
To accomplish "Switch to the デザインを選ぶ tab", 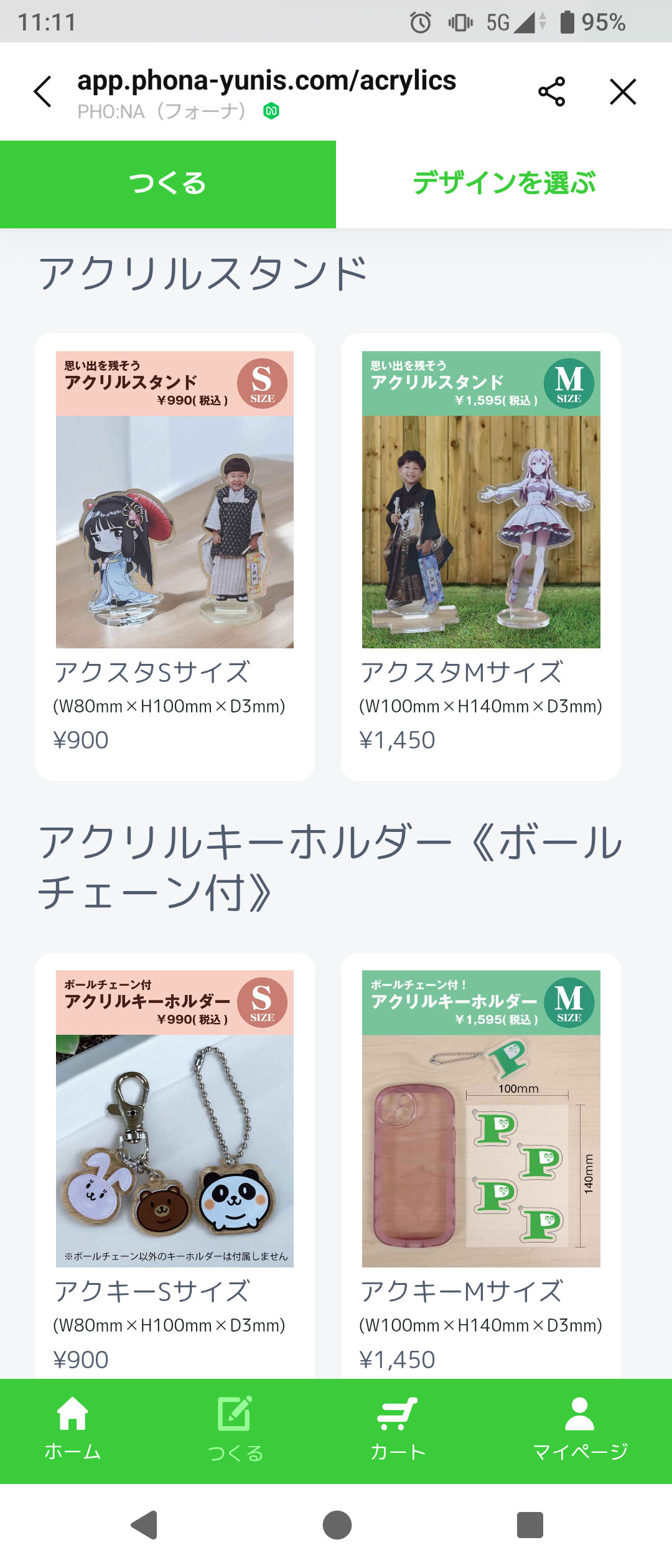I will pos(504,184).
